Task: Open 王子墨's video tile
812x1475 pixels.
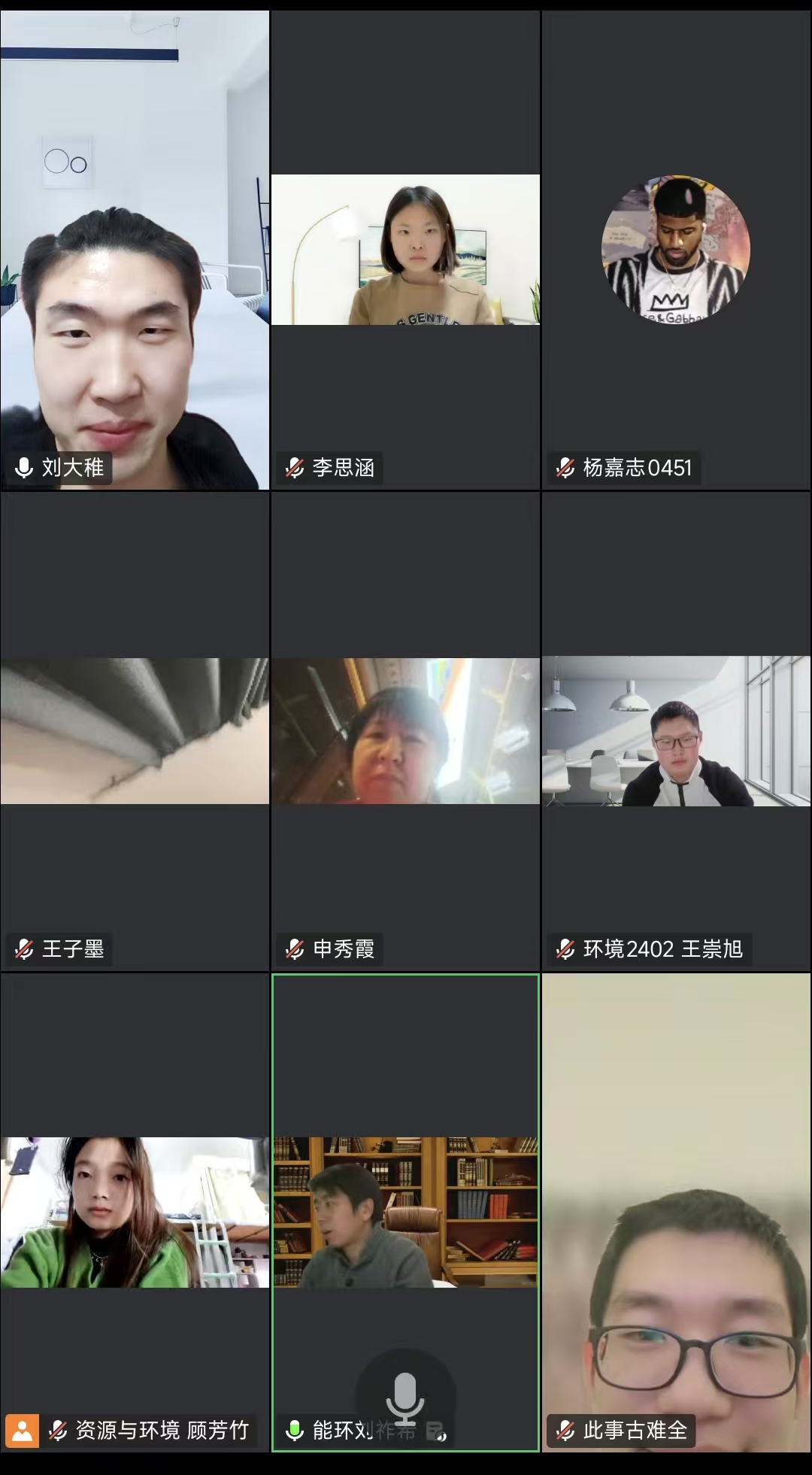Action: pos(135,731)
